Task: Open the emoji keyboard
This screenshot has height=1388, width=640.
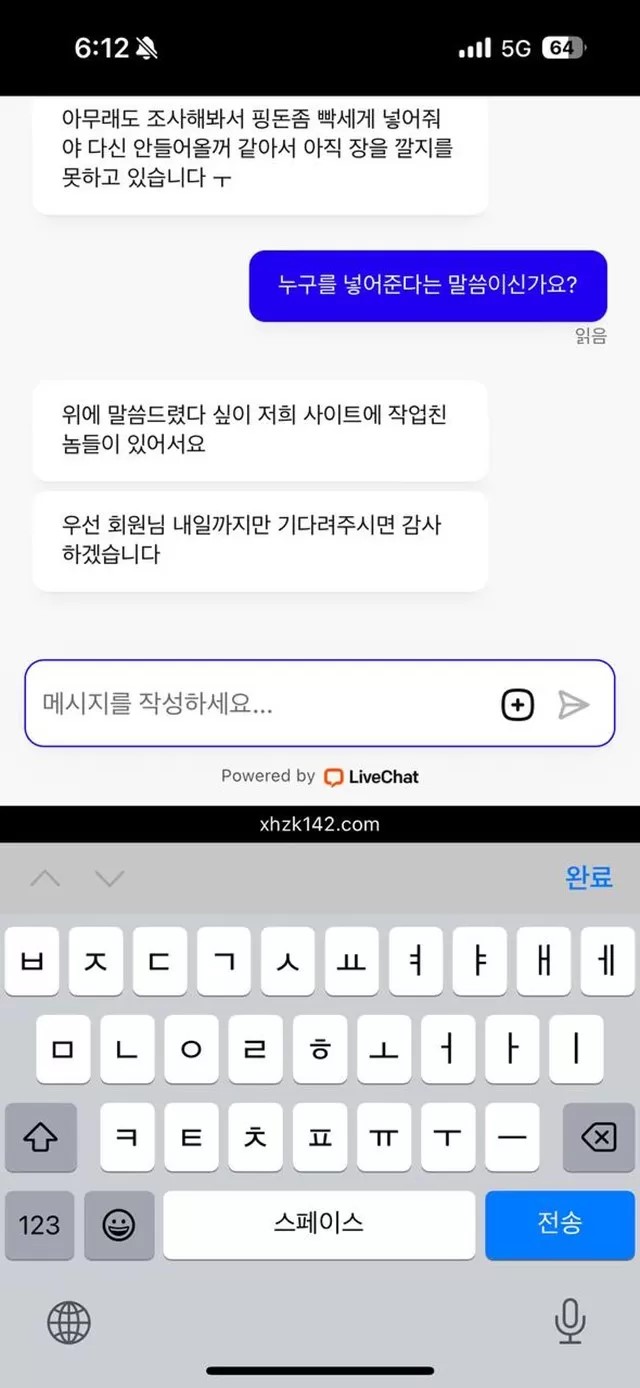Action: click(x=119, y=1224)
